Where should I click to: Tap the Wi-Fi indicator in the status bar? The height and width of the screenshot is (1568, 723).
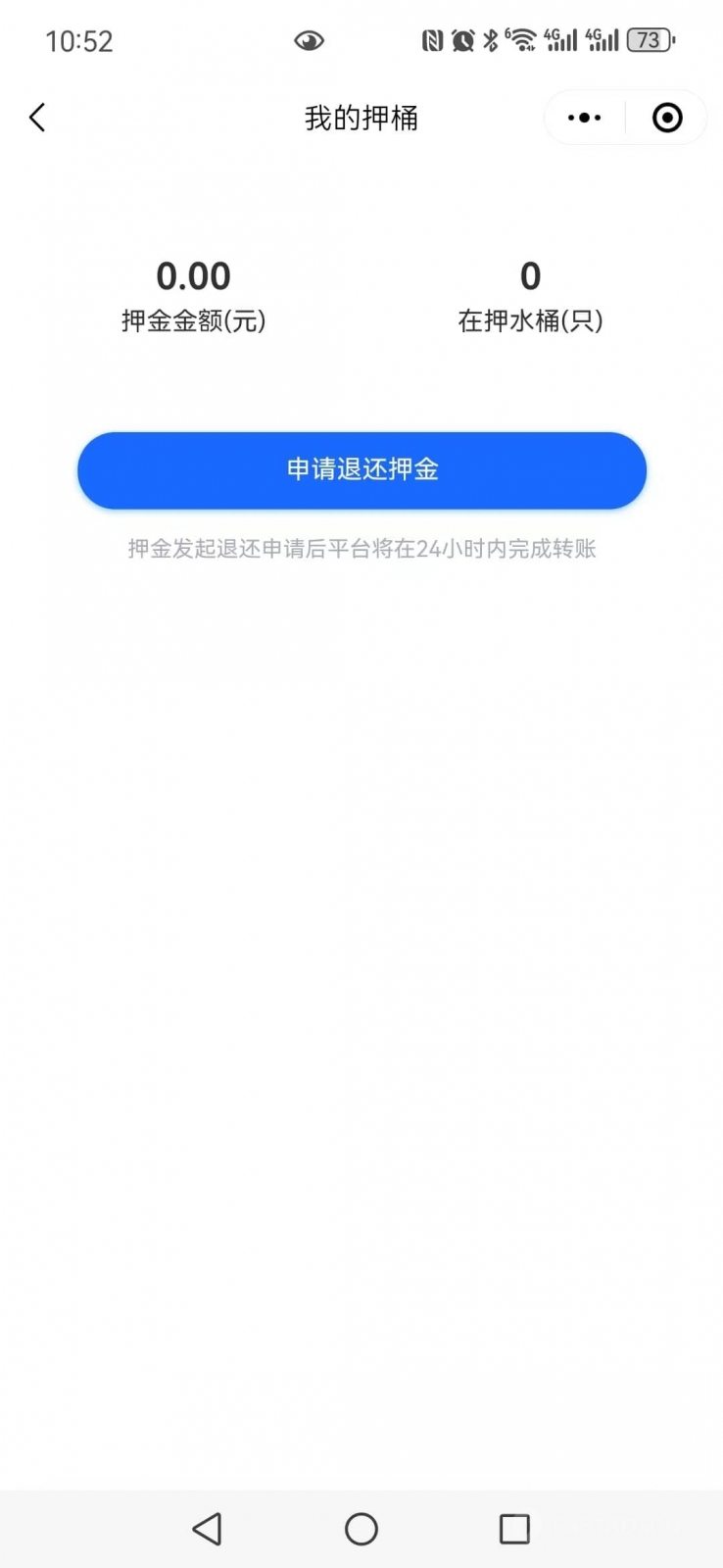pyautogui.click(x=521, y=39)
